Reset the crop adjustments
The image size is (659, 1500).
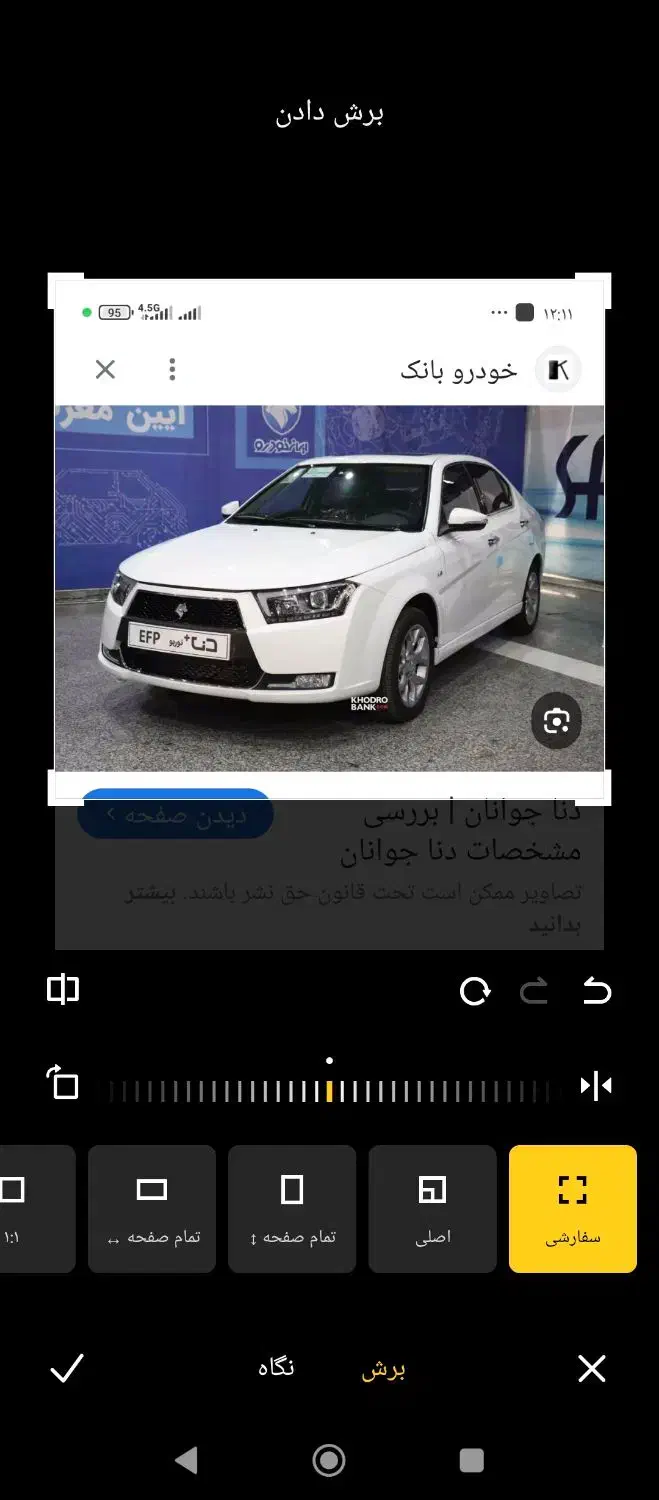pyautogui.click(x=475, y=991)
